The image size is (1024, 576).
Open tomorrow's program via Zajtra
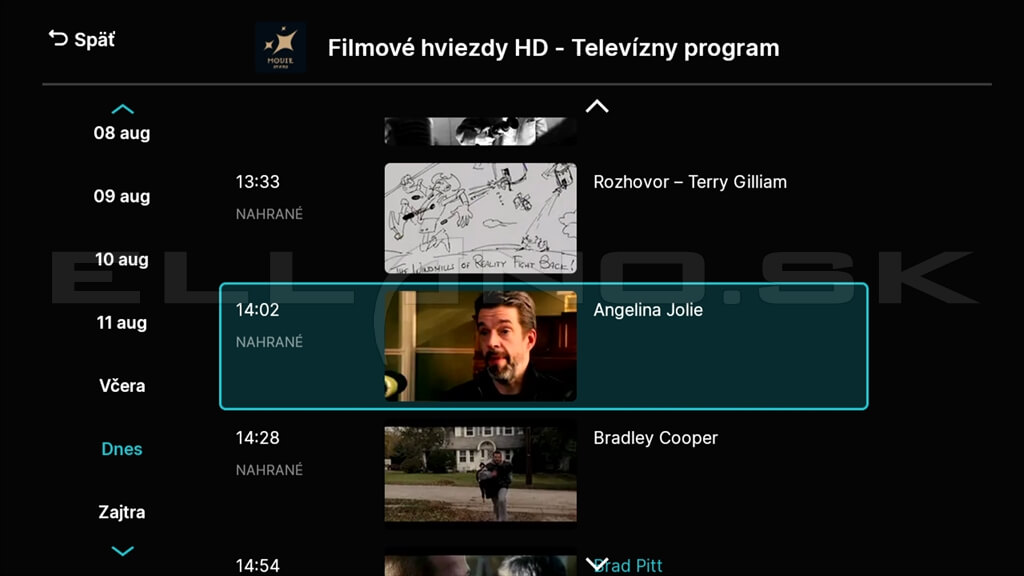[121, 512]
